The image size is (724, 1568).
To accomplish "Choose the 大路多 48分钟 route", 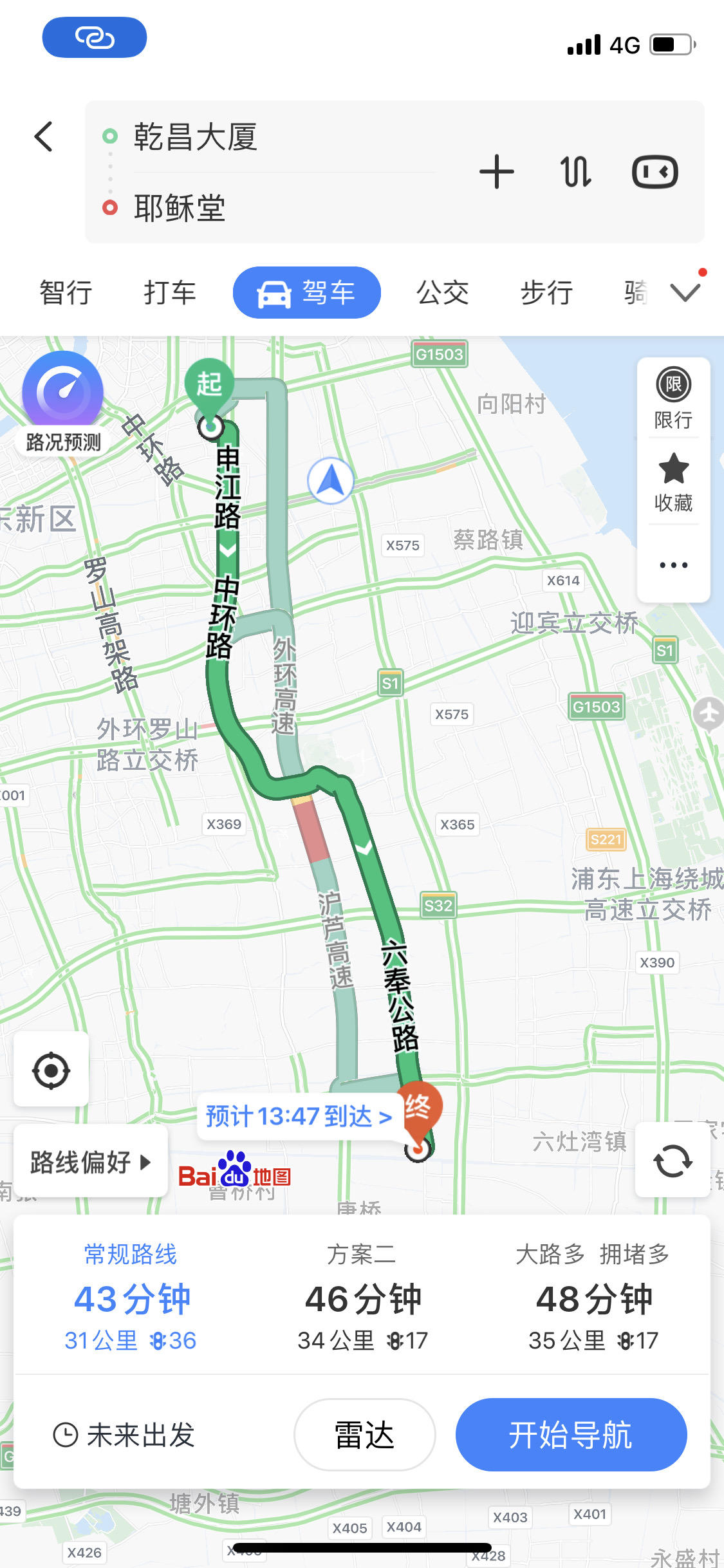I will tap(593, 1298).
